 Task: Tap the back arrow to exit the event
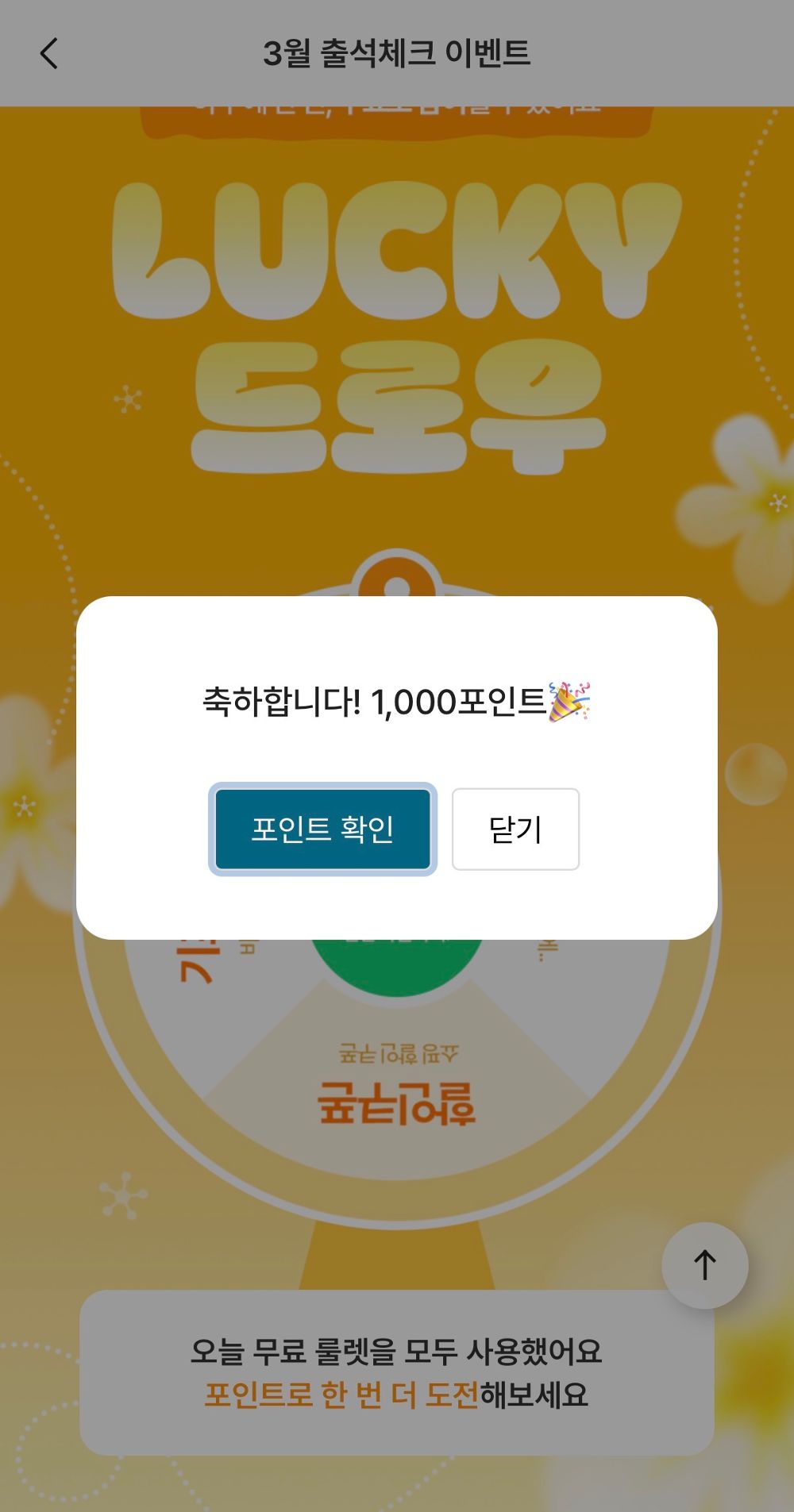pos(49,53)
